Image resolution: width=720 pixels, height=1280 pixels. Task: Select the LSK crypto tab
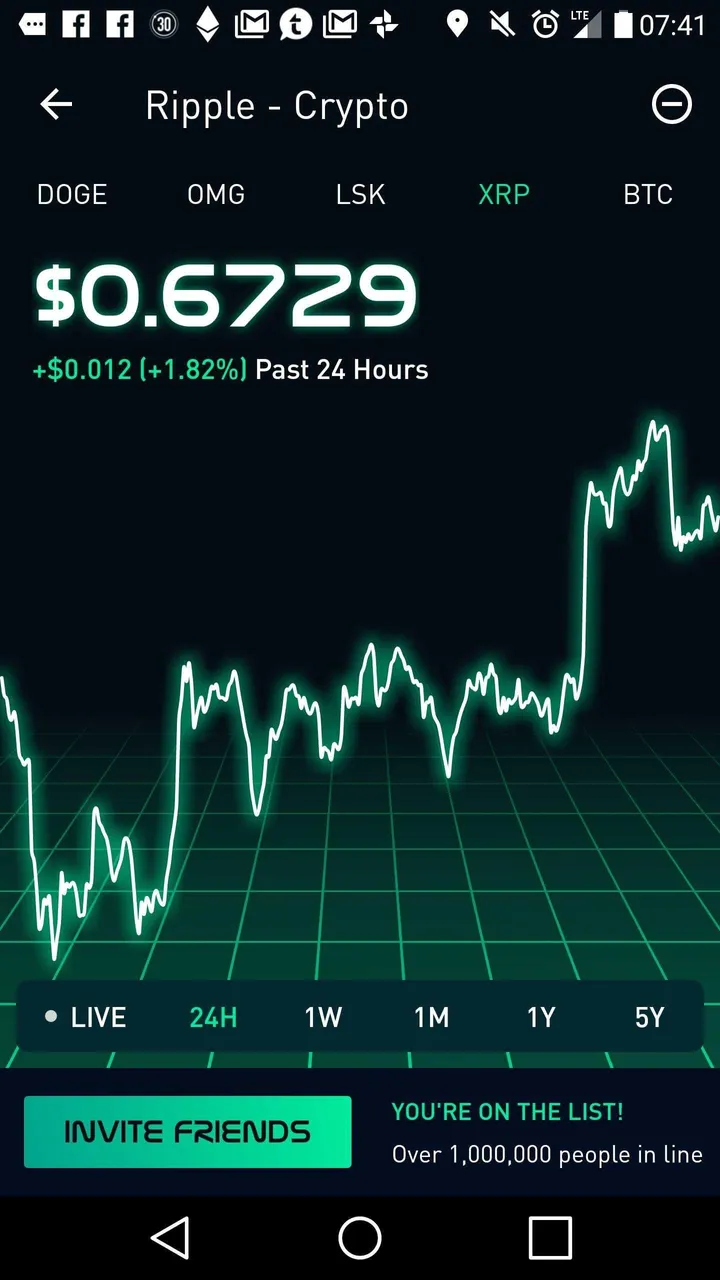tap(360, 194)
